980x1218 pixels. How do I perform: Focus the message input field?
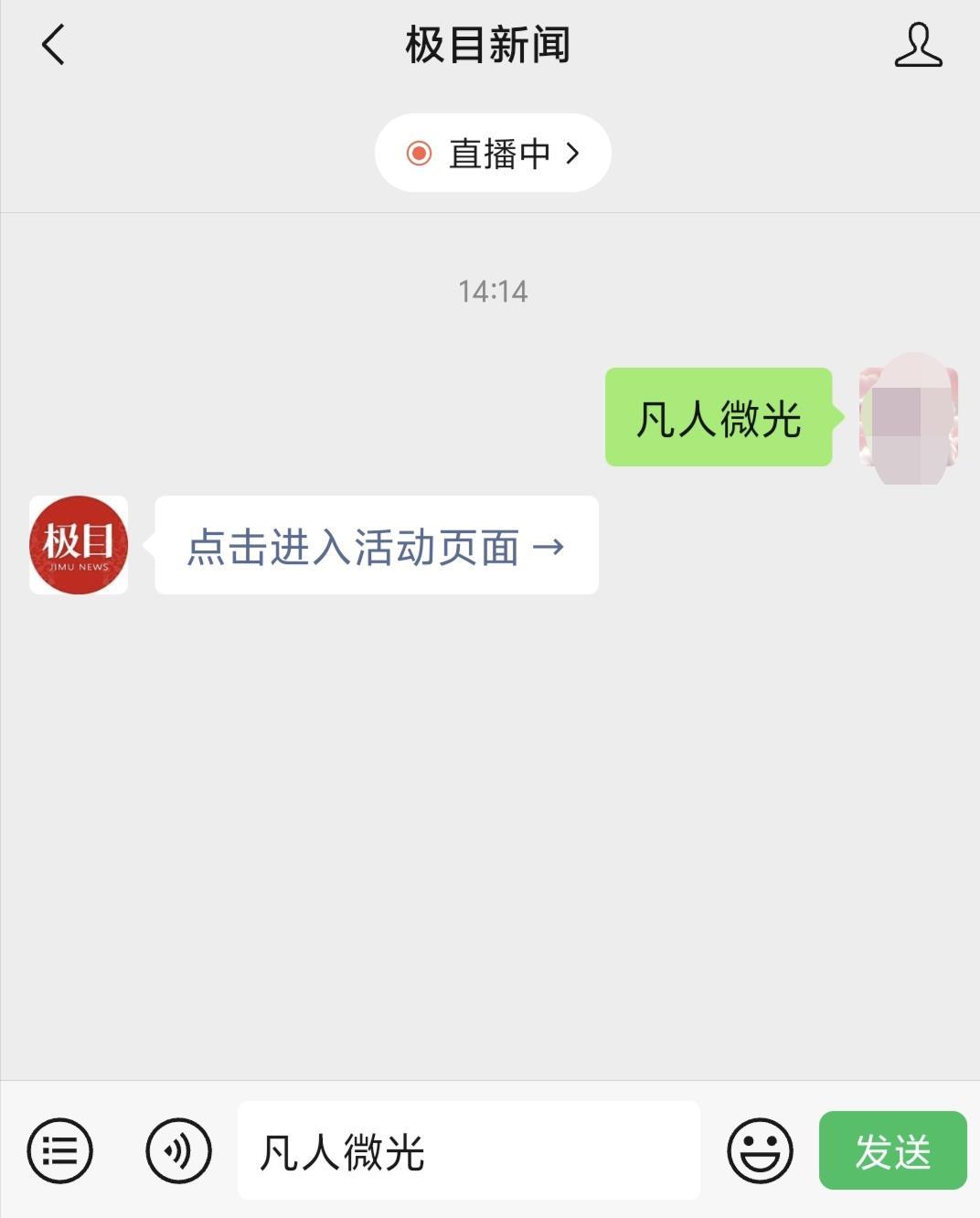[468, 1150]
